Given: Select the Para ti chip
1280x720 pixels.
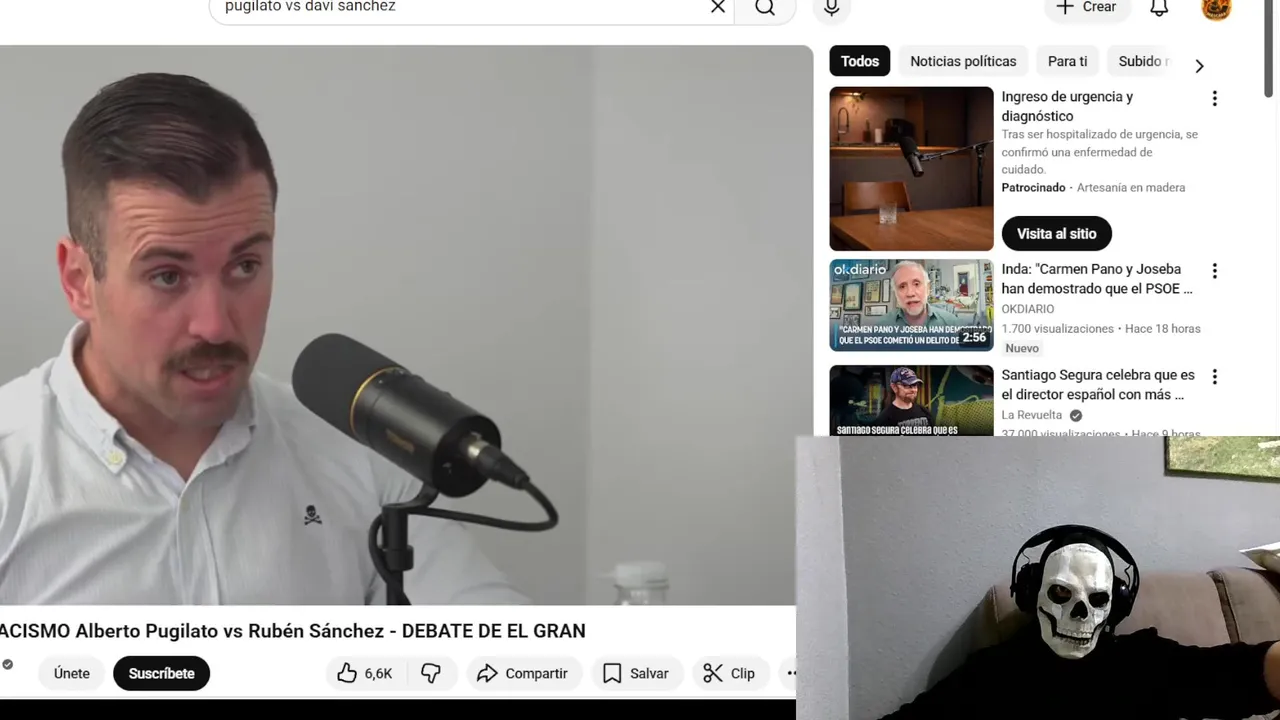Looking at the screenshot, I should [1067, 61].
